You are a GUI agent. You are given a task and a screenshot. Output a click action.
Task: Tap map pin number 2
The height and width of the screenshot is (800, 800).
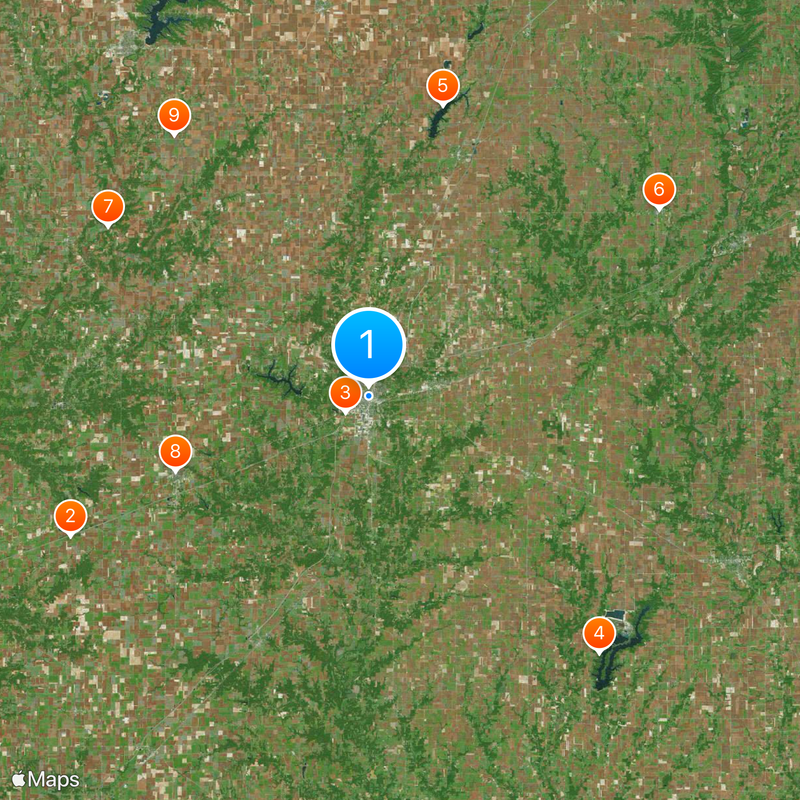coord(70,517)
